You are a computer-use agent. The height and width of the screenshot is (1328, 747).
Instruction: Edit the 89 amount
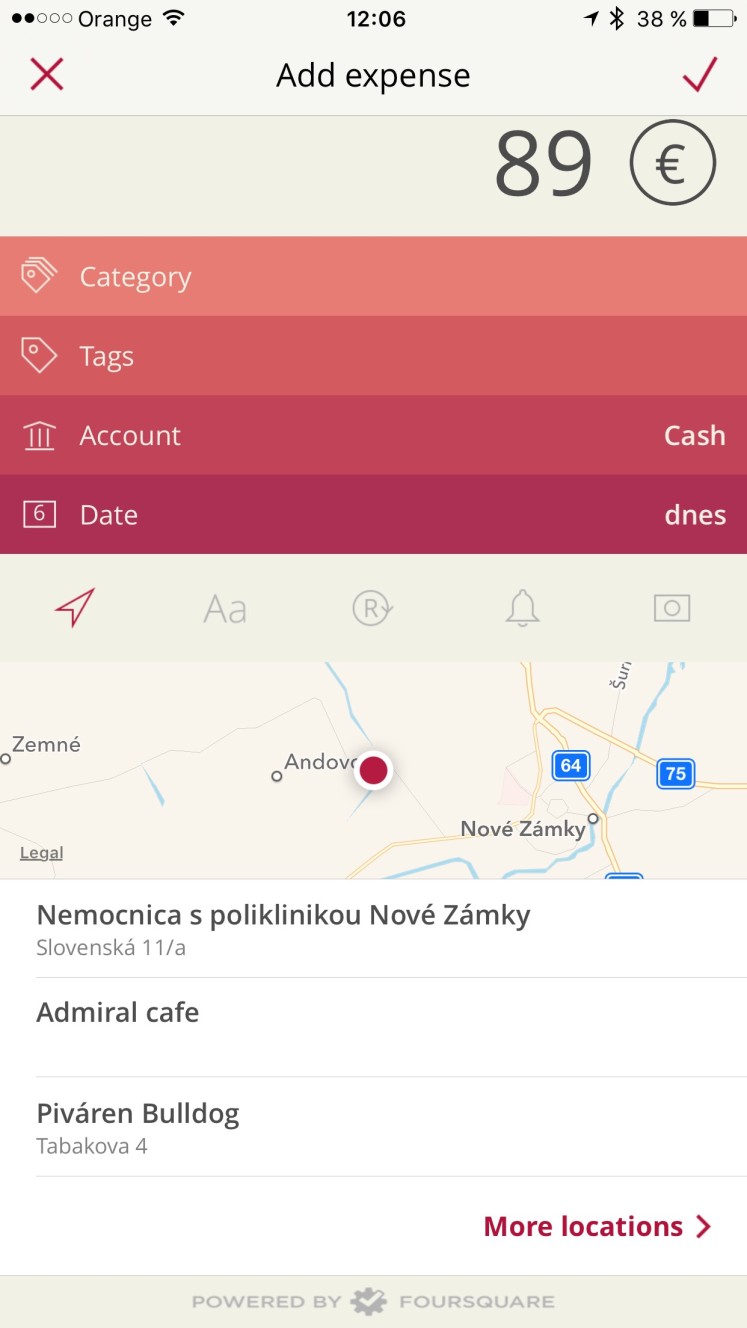(543, 164)
